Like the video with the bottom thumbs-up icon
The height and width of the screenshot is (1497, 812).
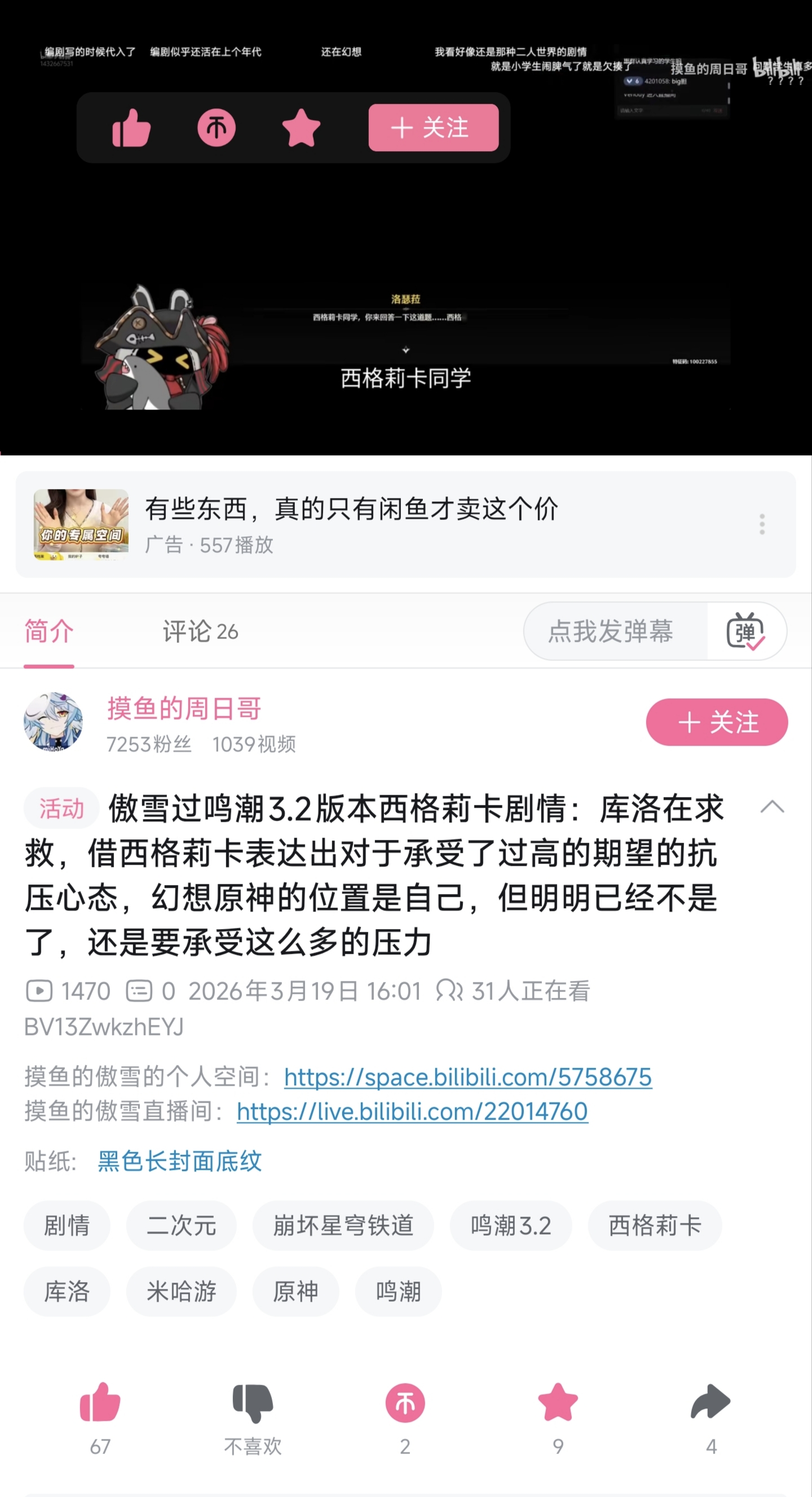100,1403
